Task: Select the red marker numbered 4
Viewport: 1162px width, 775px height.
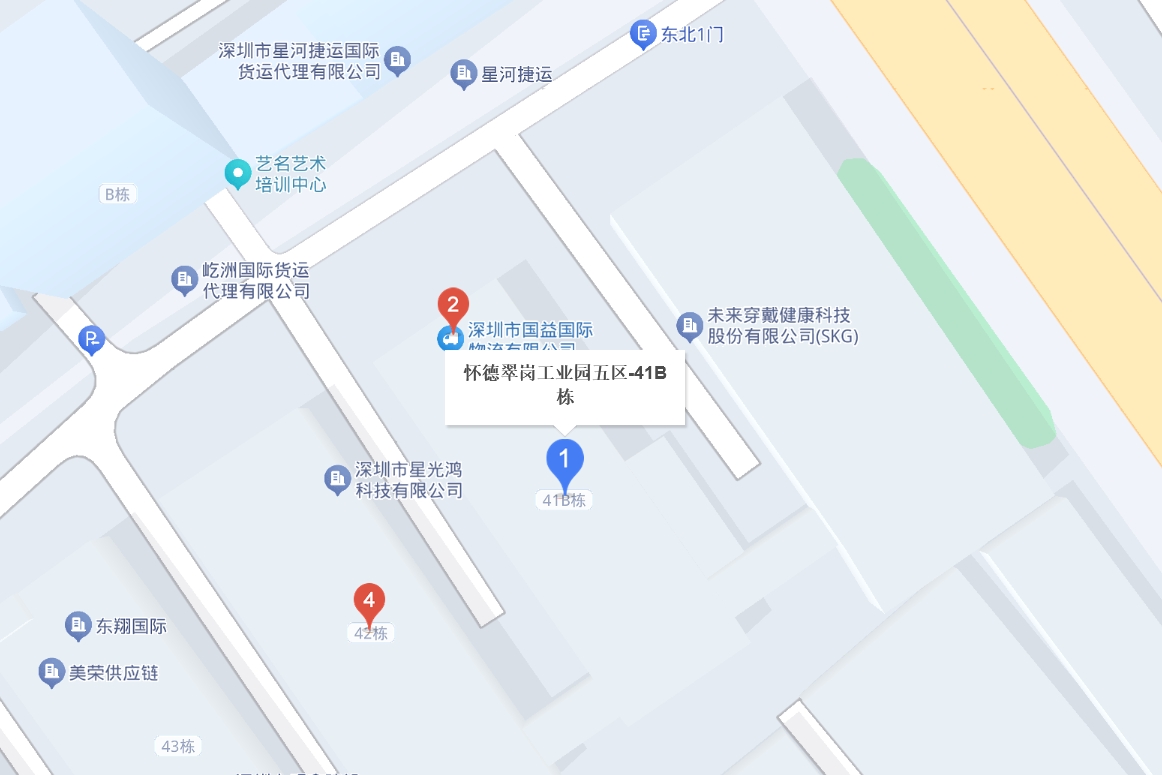Action: pyautogui.click(x=369, y=601)
